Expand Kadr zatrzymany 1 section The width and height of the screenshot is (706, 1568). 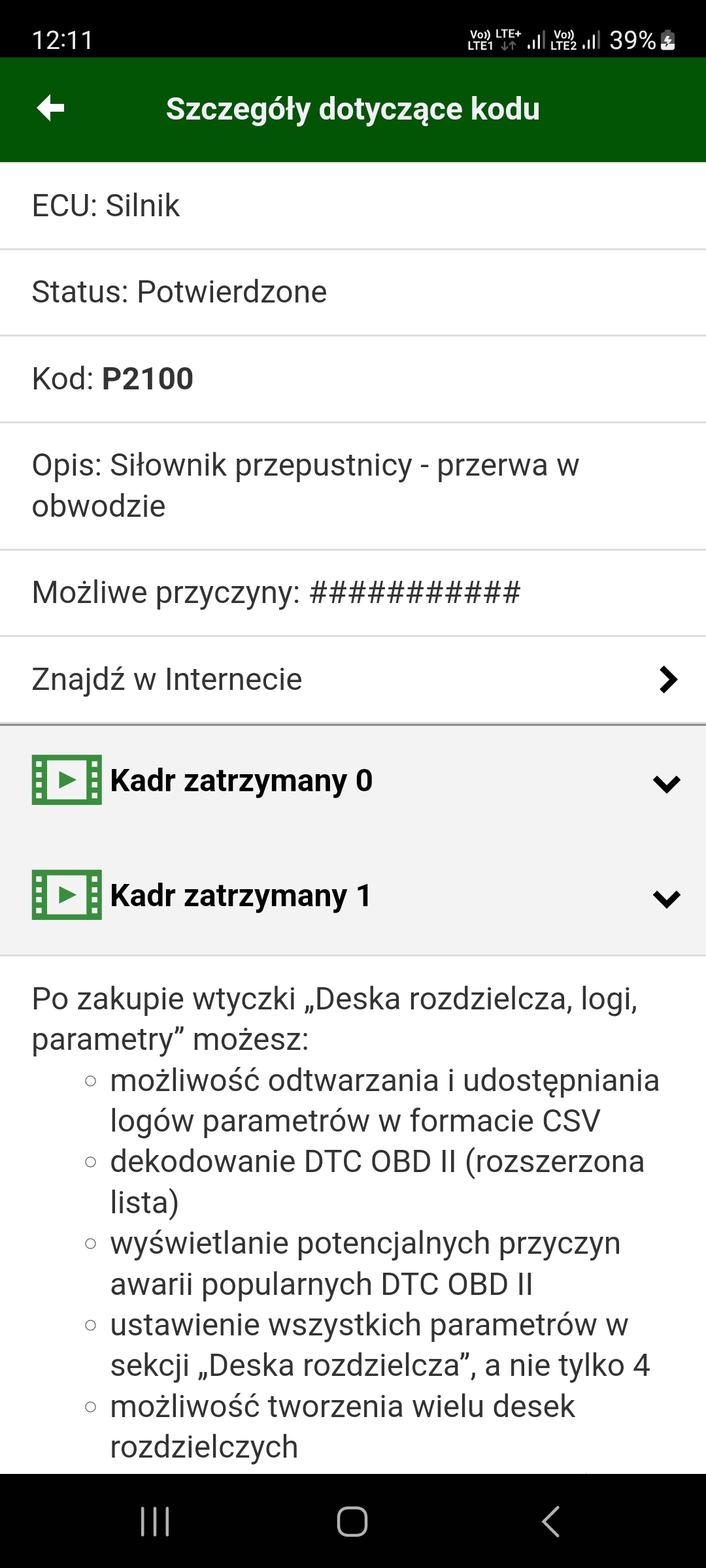pos(353,896)
